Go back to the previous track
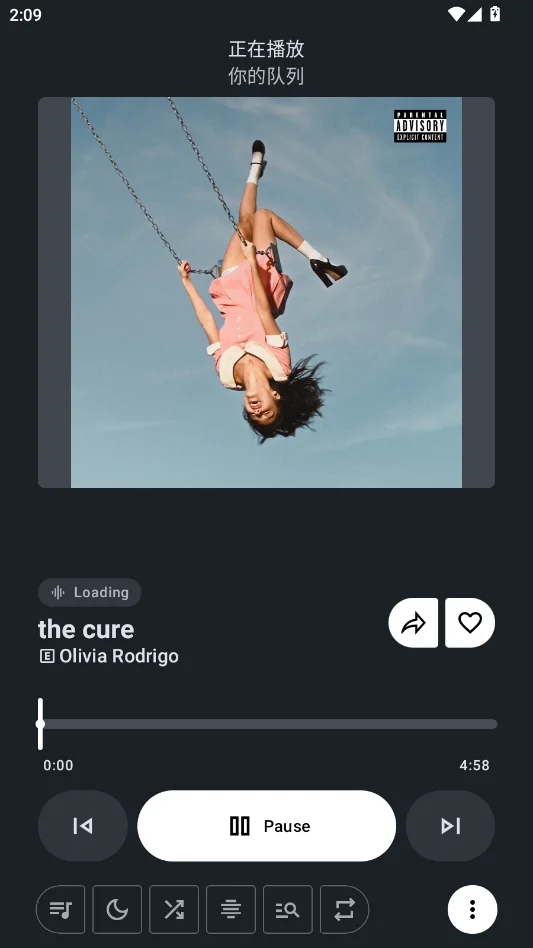Screen dimensions: 533x948 point(83,826)
